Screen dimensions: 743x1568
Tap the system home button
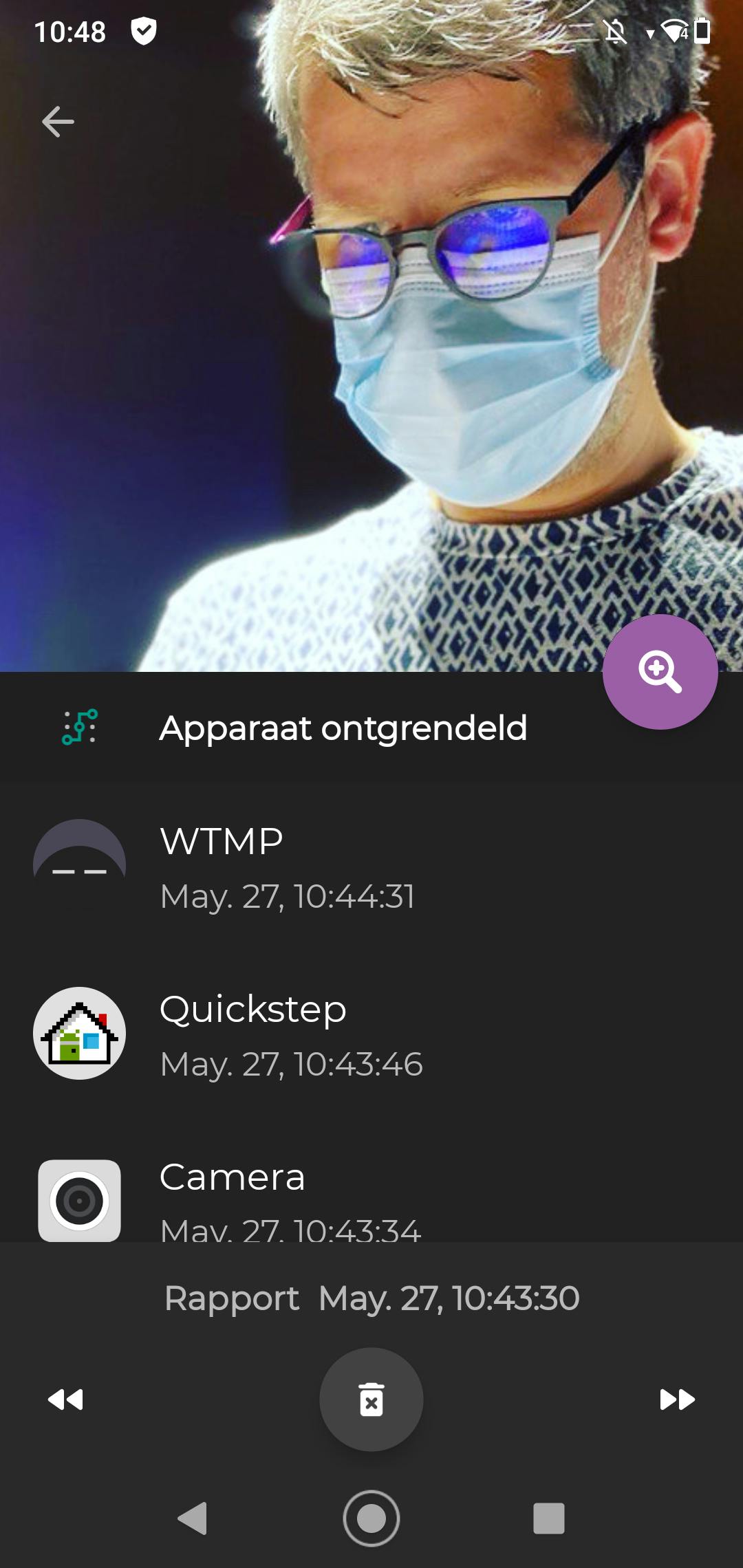click(x=371, y=1518)
